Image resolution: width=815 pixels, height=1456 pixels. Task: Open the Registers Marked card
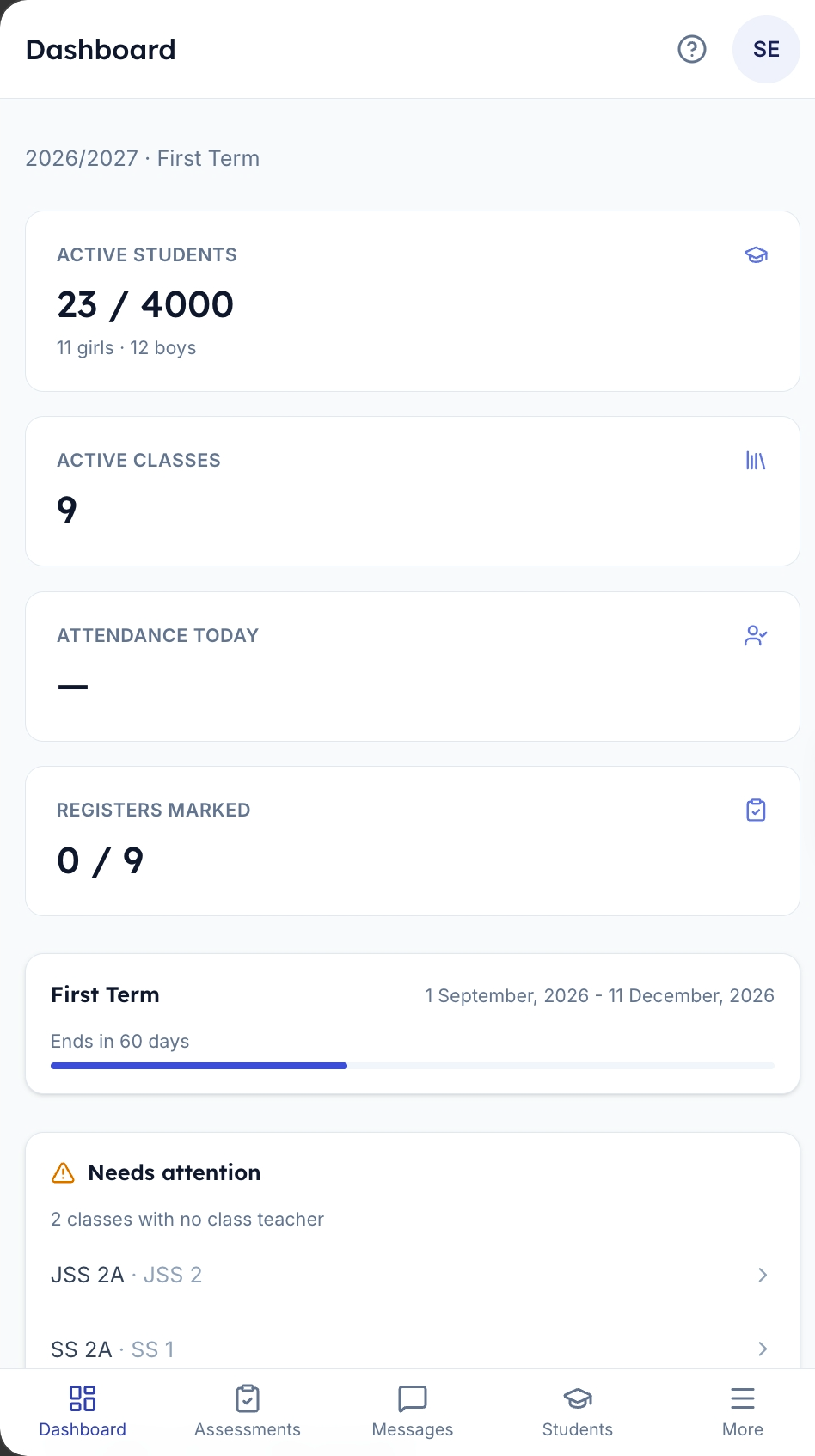413,841
